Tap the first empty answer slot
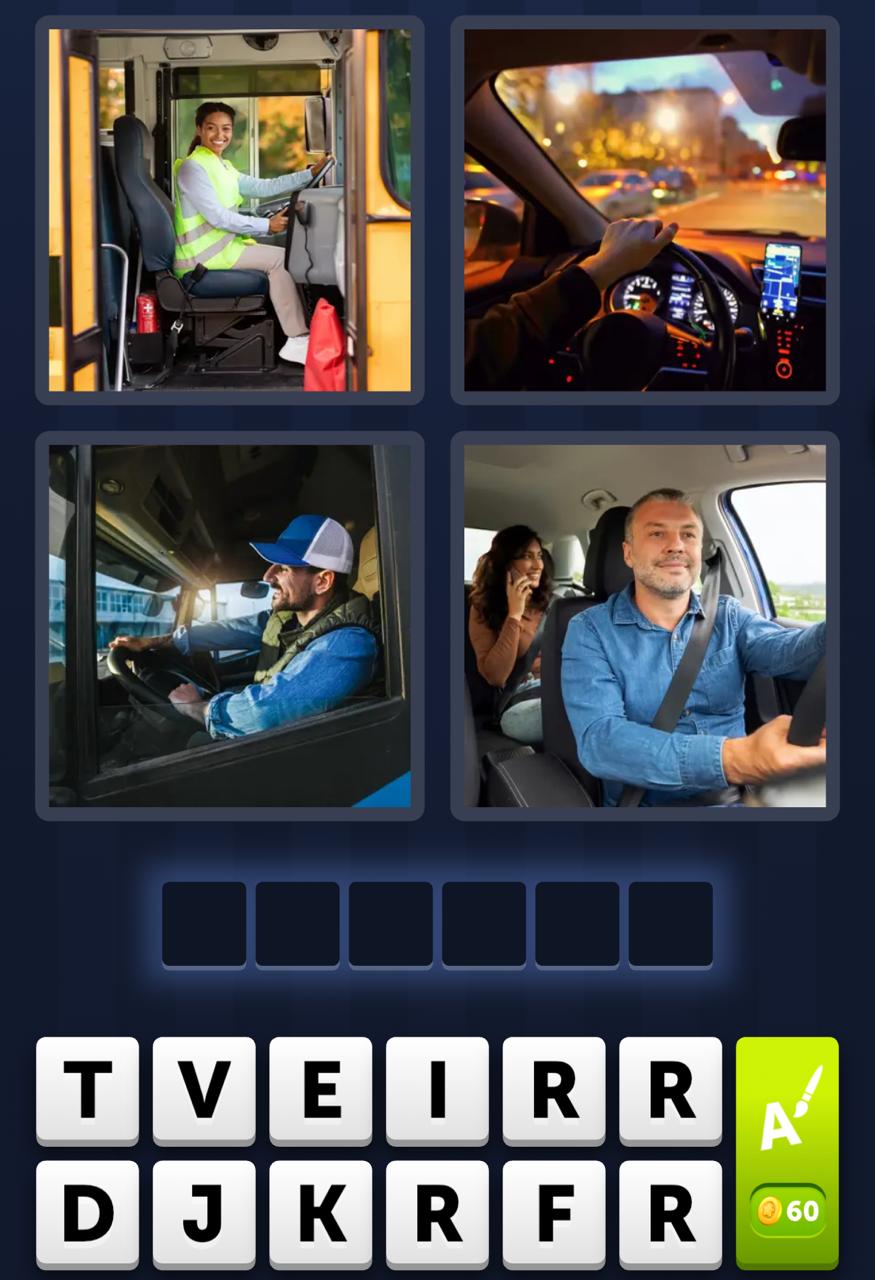875x1280 pixels. (x=203, y=923)
